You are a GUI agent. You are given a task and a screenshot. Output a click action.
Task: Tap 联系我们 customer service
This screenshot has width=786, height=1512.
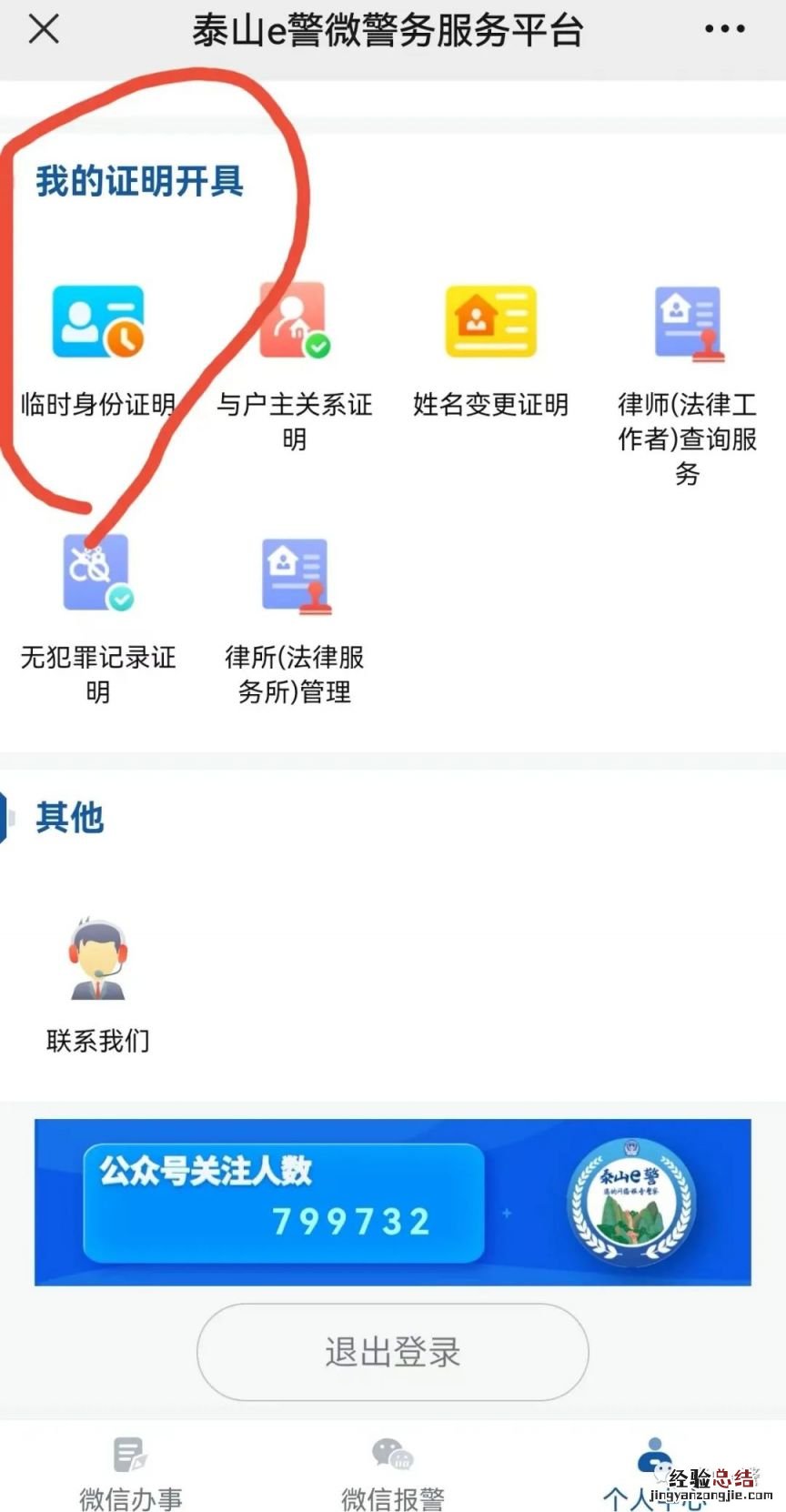pos(98,983)
